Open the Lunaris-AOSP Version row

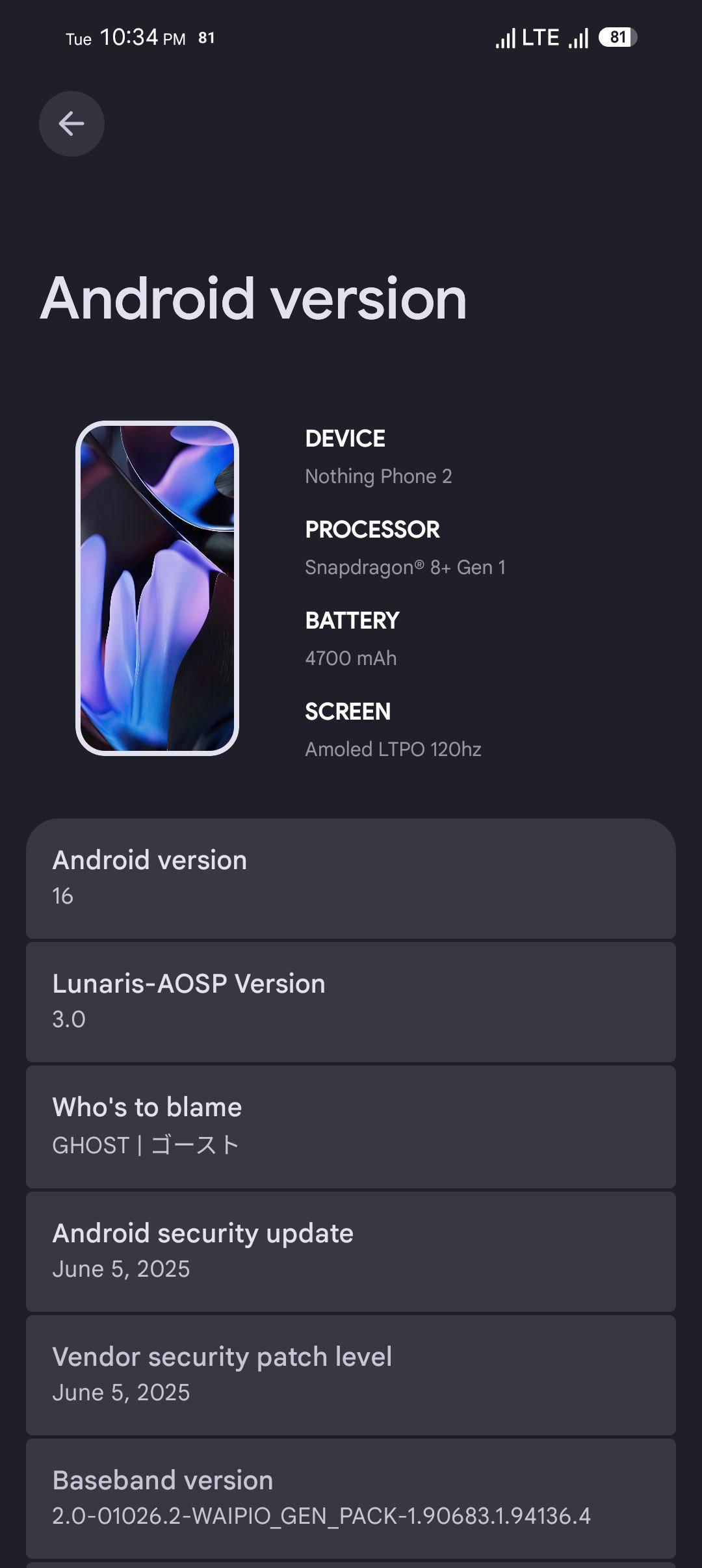click(x=351, y=1001)
